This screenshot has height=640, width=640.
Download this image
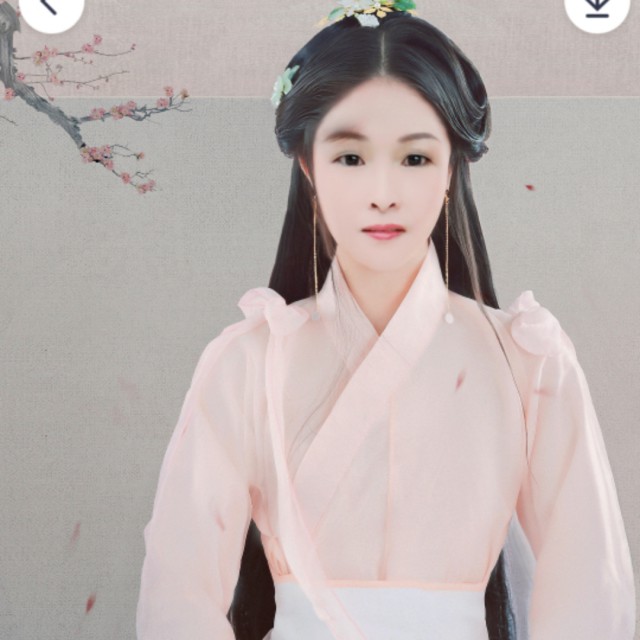[x=597, y=8]
